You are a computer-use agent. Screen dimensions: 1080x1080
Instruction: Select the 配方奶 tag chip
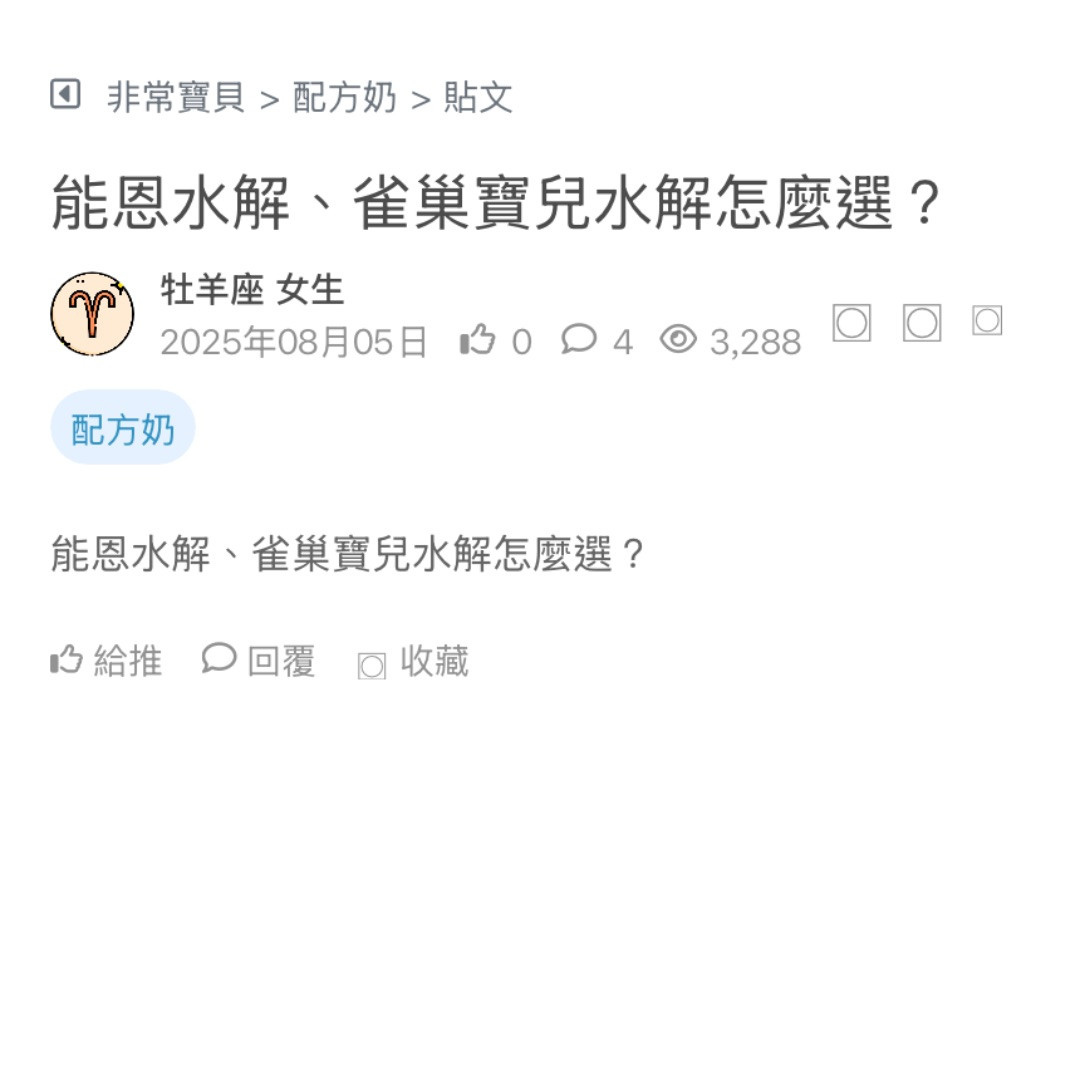(123, 428)
